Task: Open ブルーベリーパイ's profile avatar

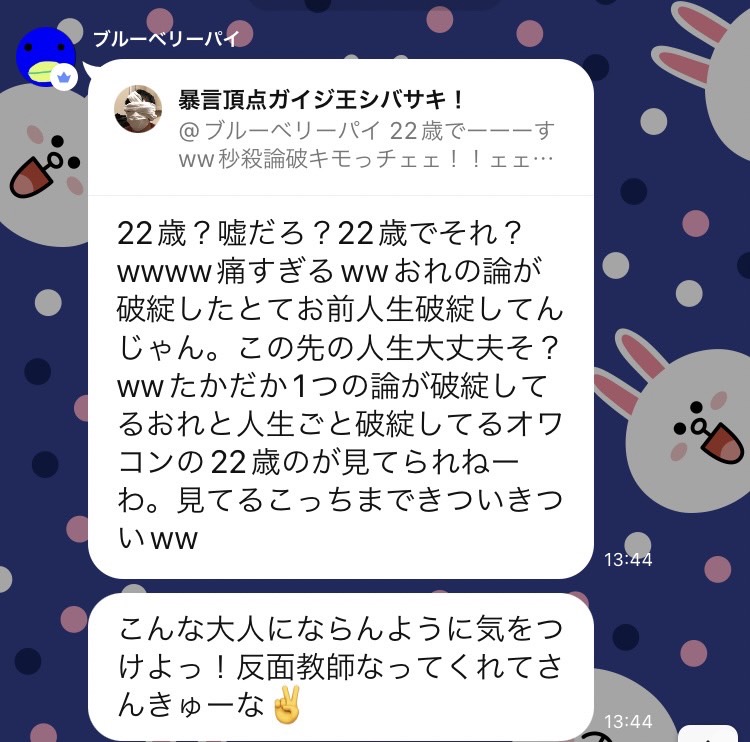Action: 46,58
